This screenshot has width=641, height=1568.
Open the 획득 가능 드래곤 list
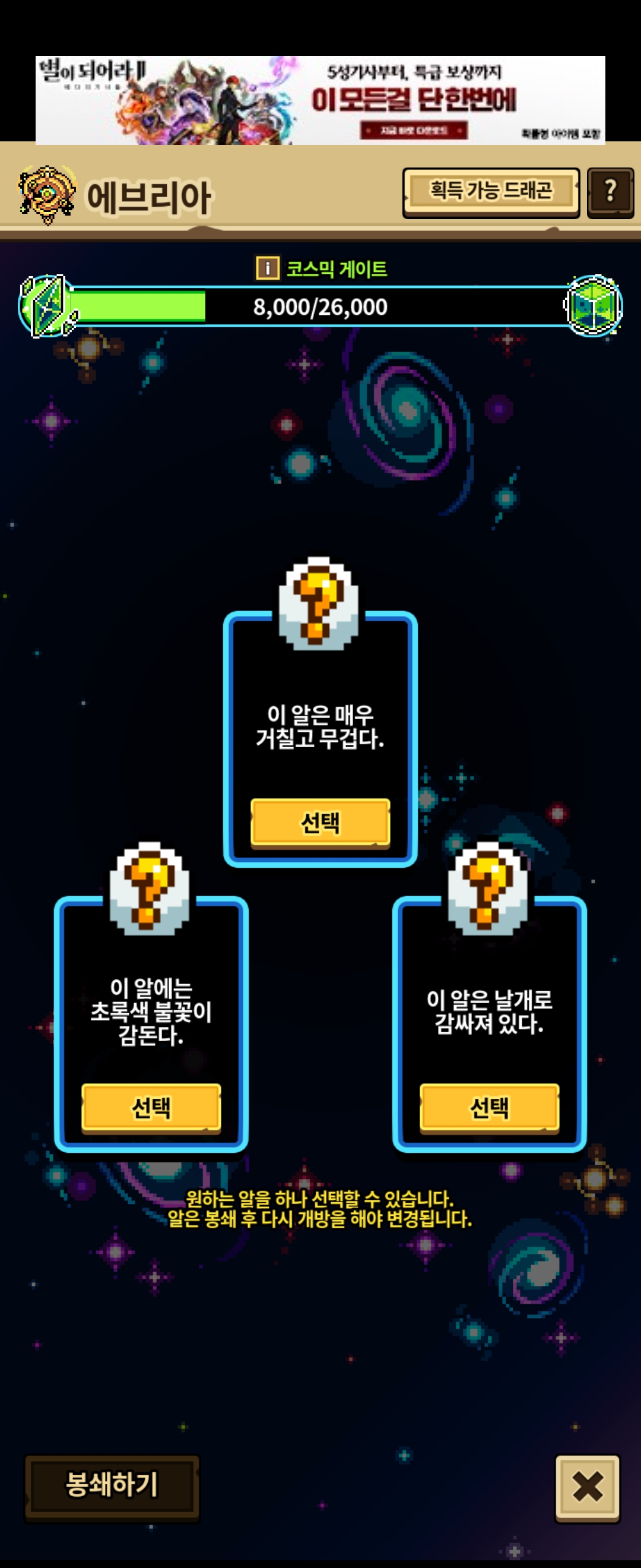click(x=491, y=192)
